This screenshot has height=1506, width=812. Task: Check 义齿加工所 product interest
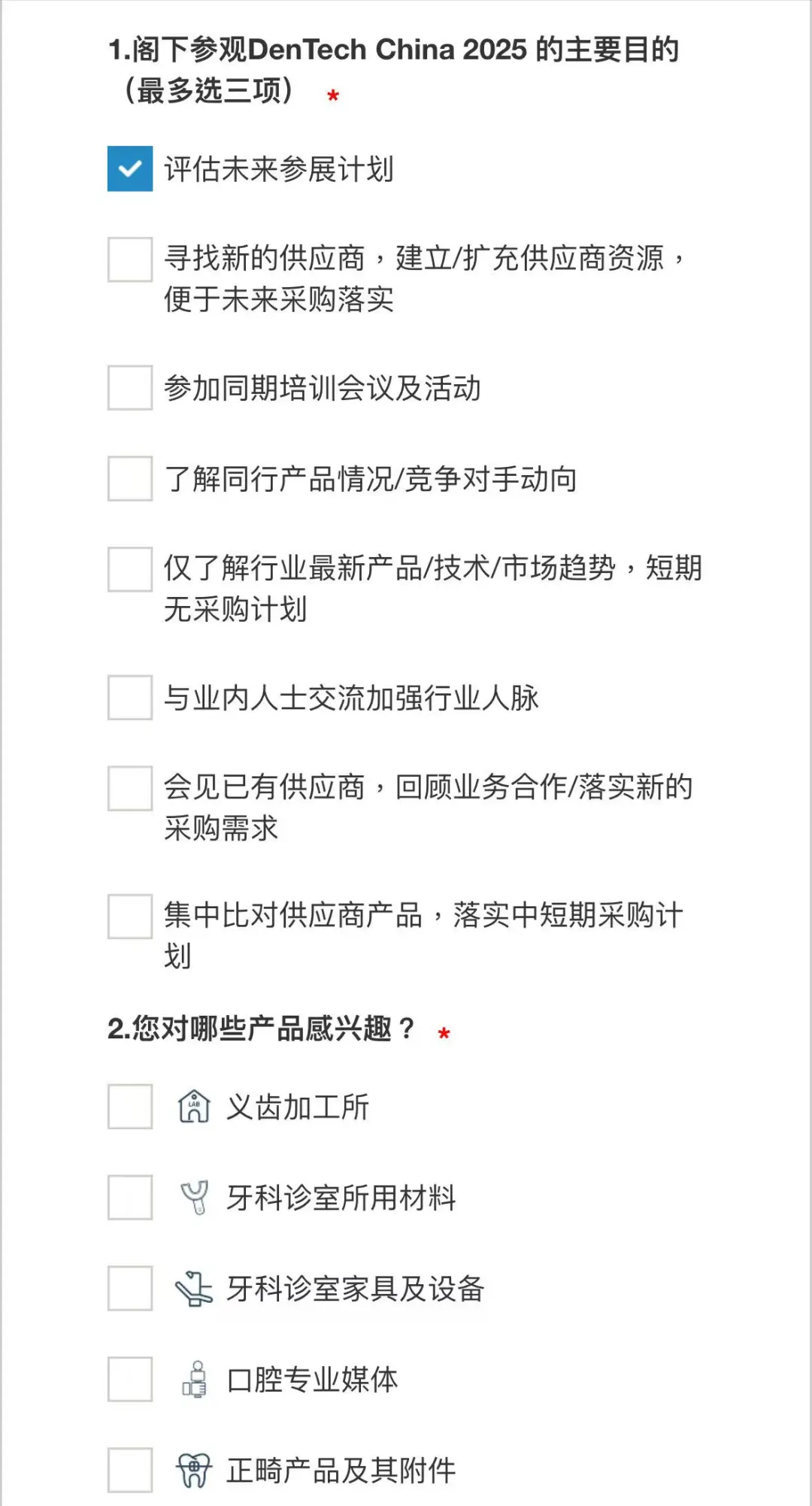(130, 1107)
